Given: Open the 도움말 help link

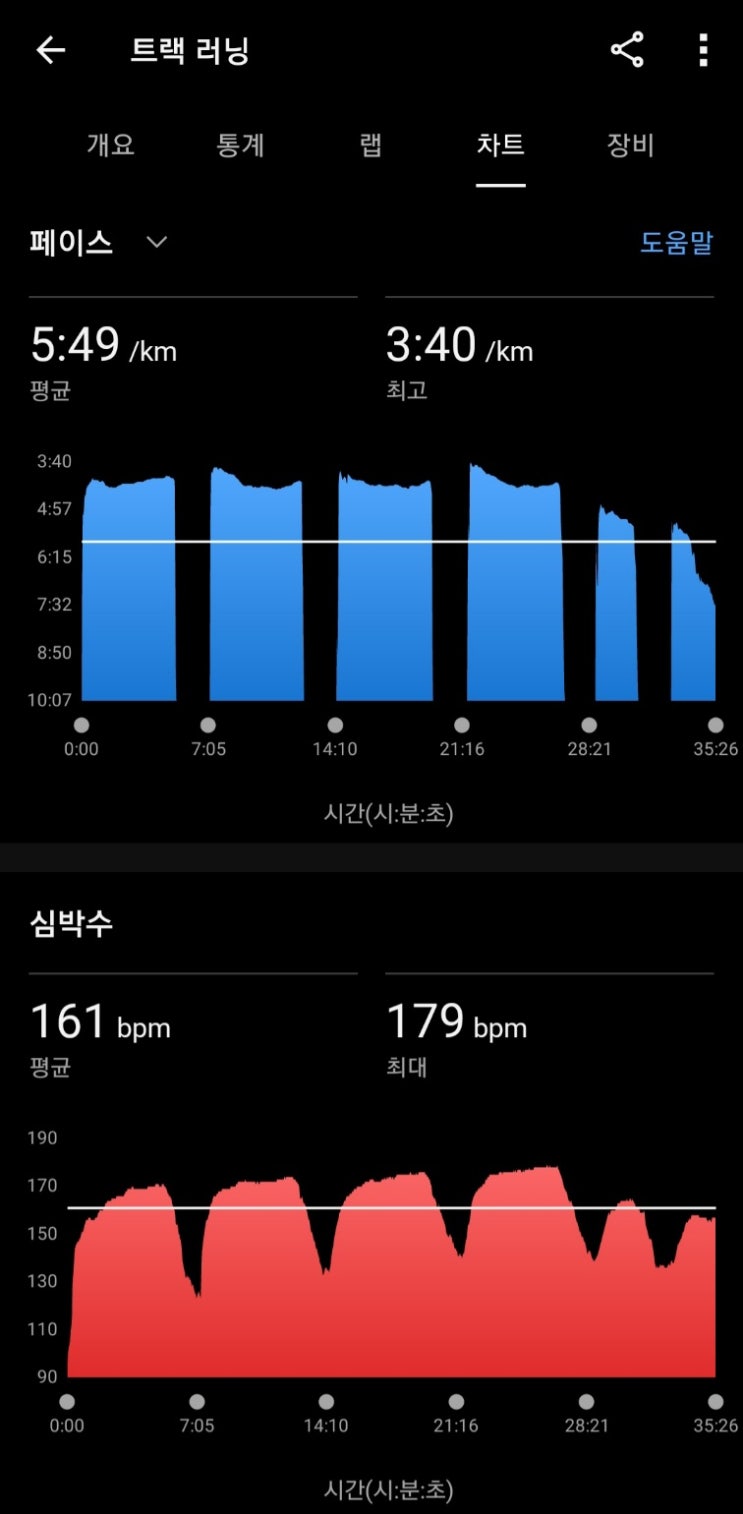Looking at the screenshot, I should (x=676, y=243).
